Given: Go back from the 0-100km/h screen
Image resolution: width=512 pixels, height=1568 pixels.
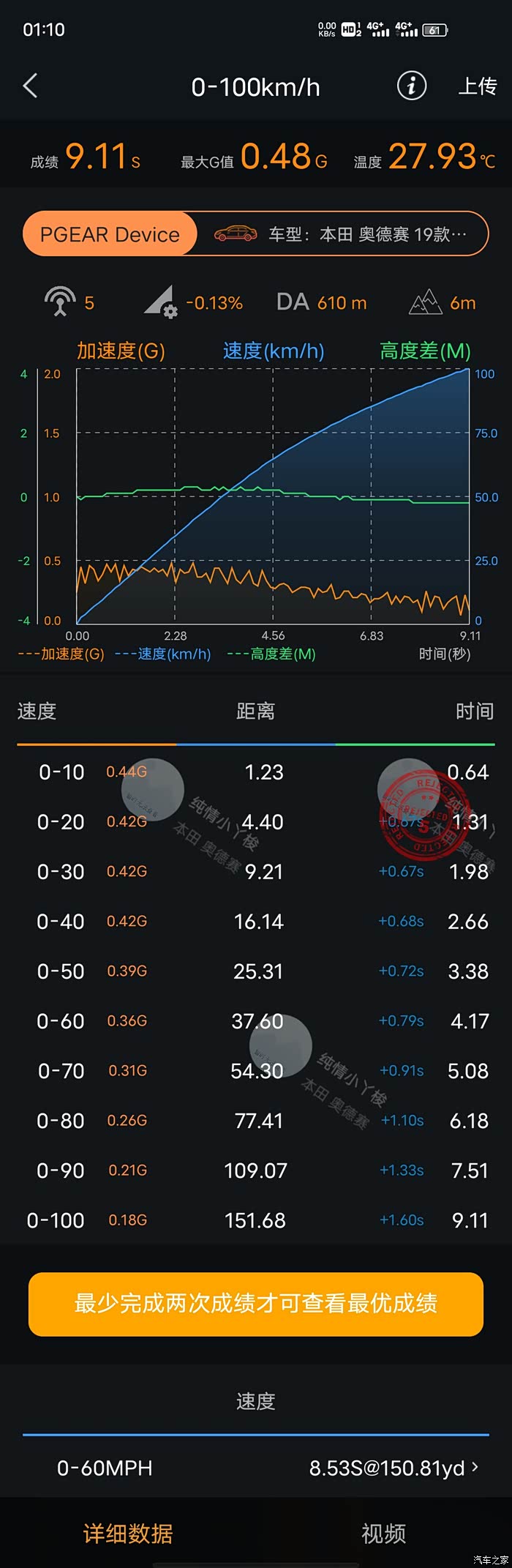Looking at the screenshot, I should [31, 86].
